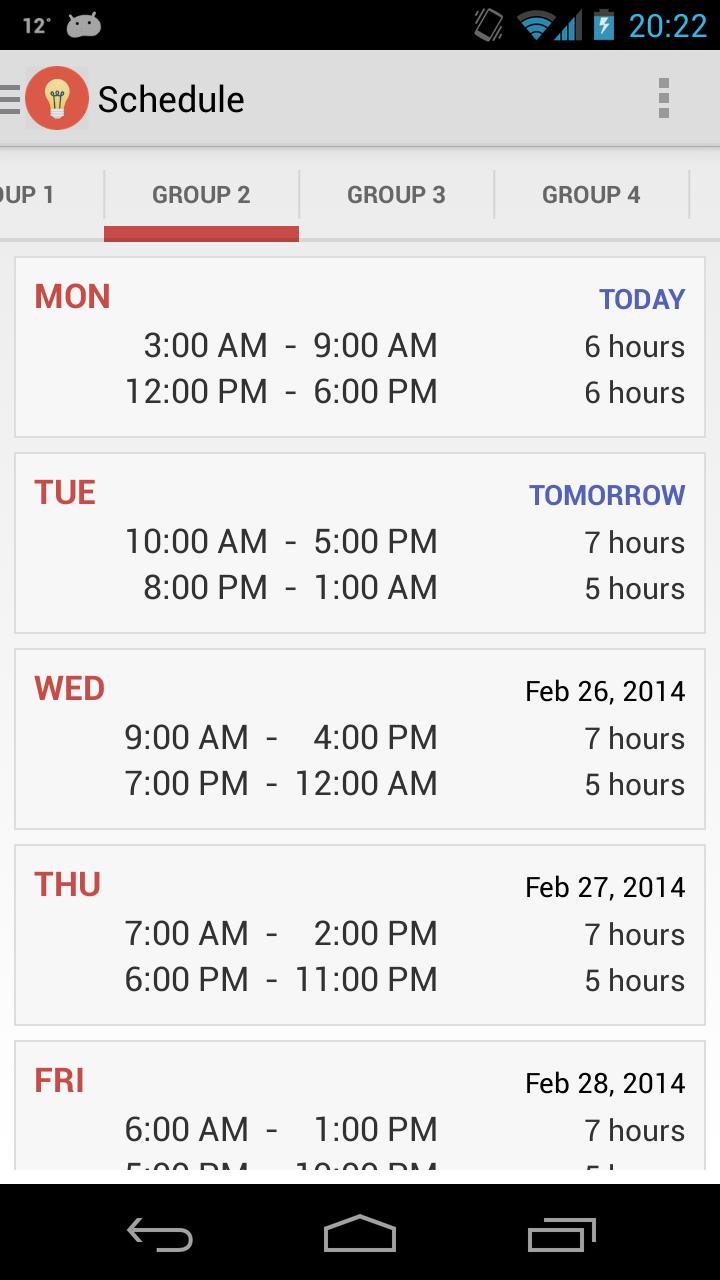Tap the red tab indicator under GROUP 2
The width and height of the screenshot is (720, 1280).
(202, 232)
